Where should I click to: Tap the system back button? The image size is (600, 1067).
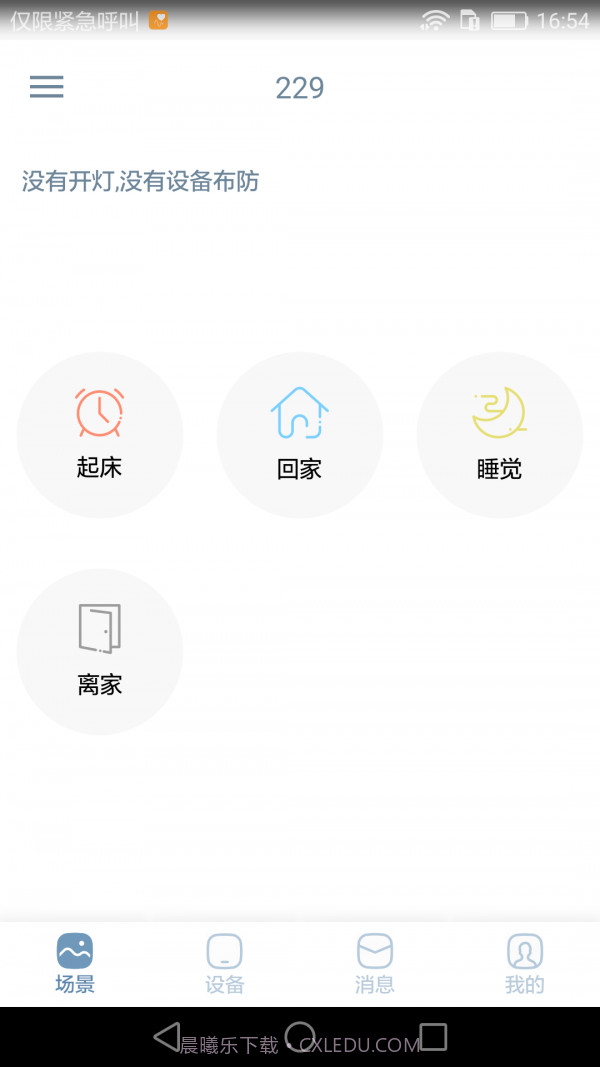(167, 1037)
